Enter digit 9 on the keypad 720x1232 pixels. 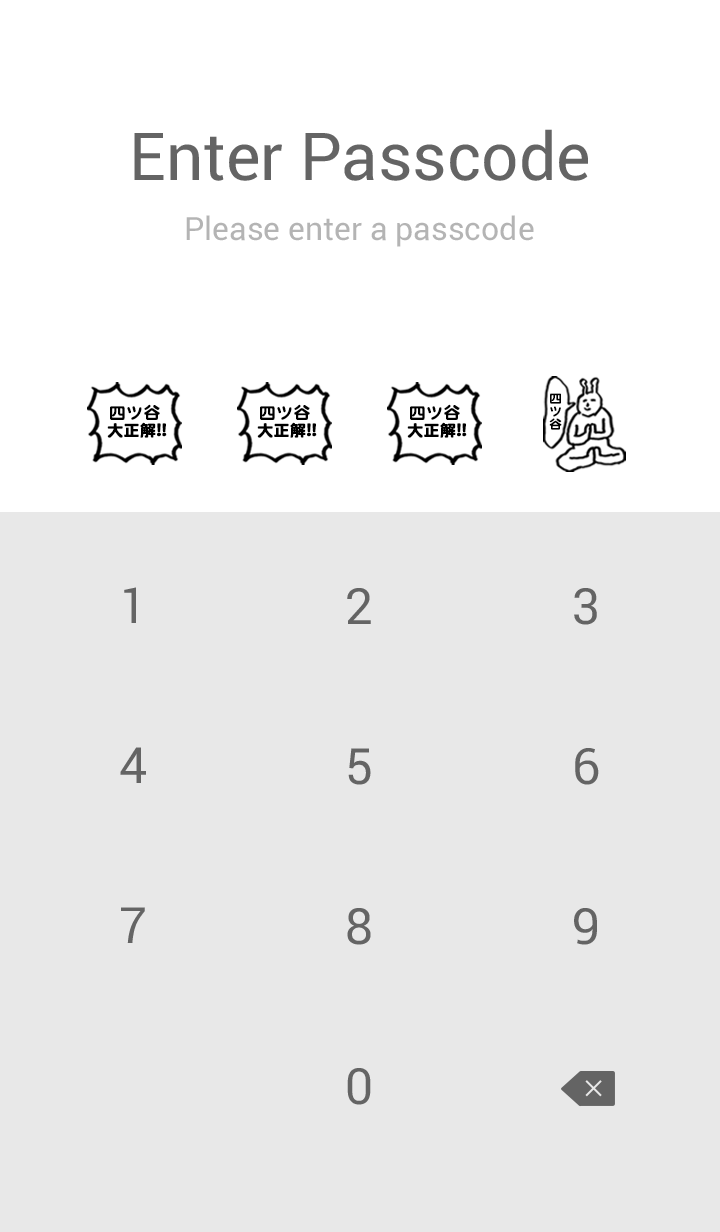coord(586,926)
